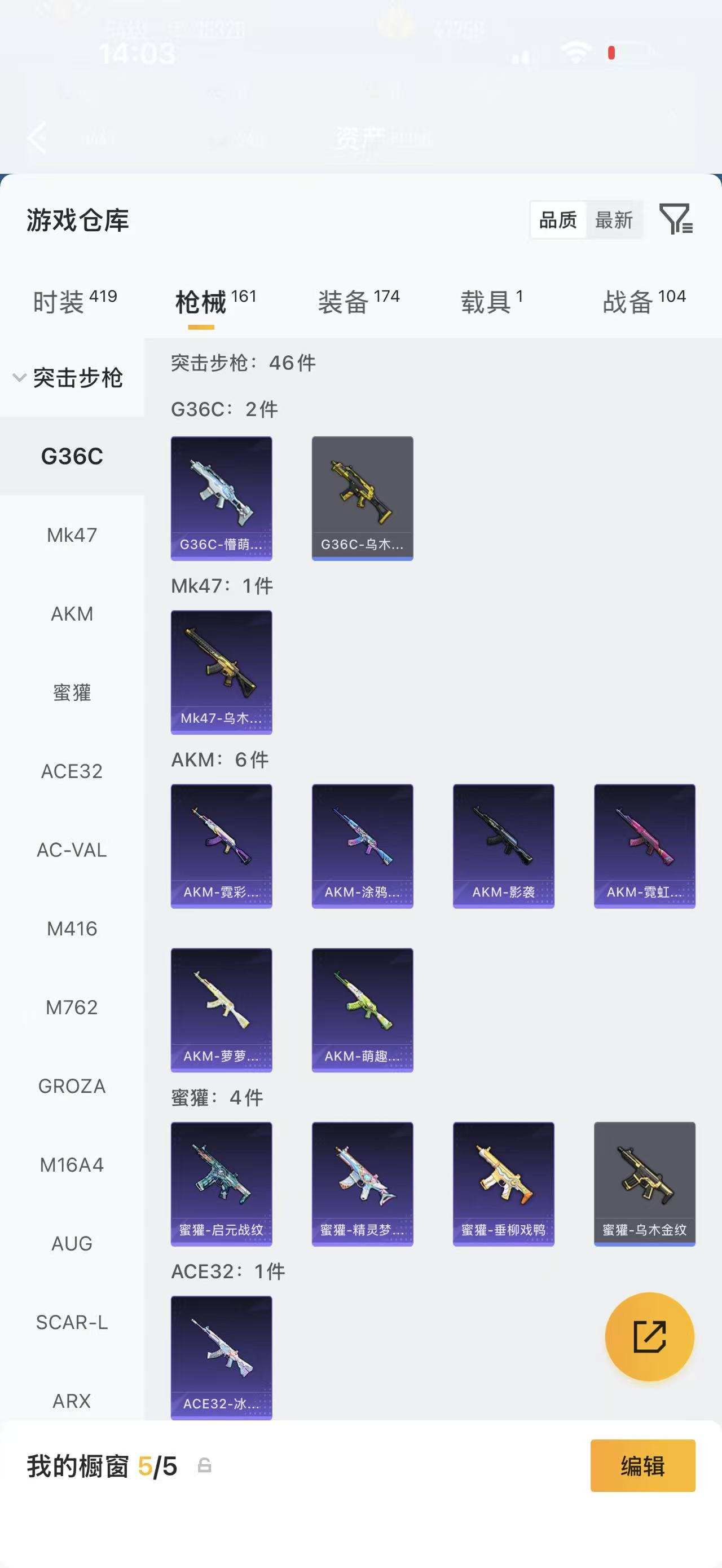This screenshot has height=1568, width=722.
Task: Sort items by 最新
Action: (x=614, y=220)
